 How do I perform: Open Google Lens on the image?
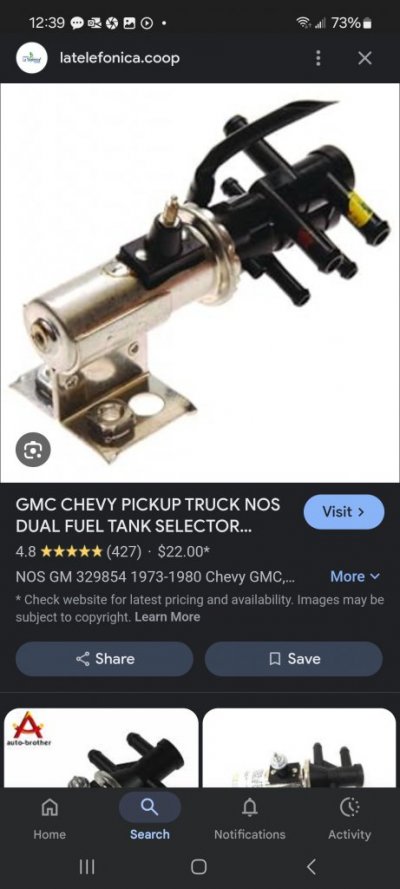pos(32,450)
